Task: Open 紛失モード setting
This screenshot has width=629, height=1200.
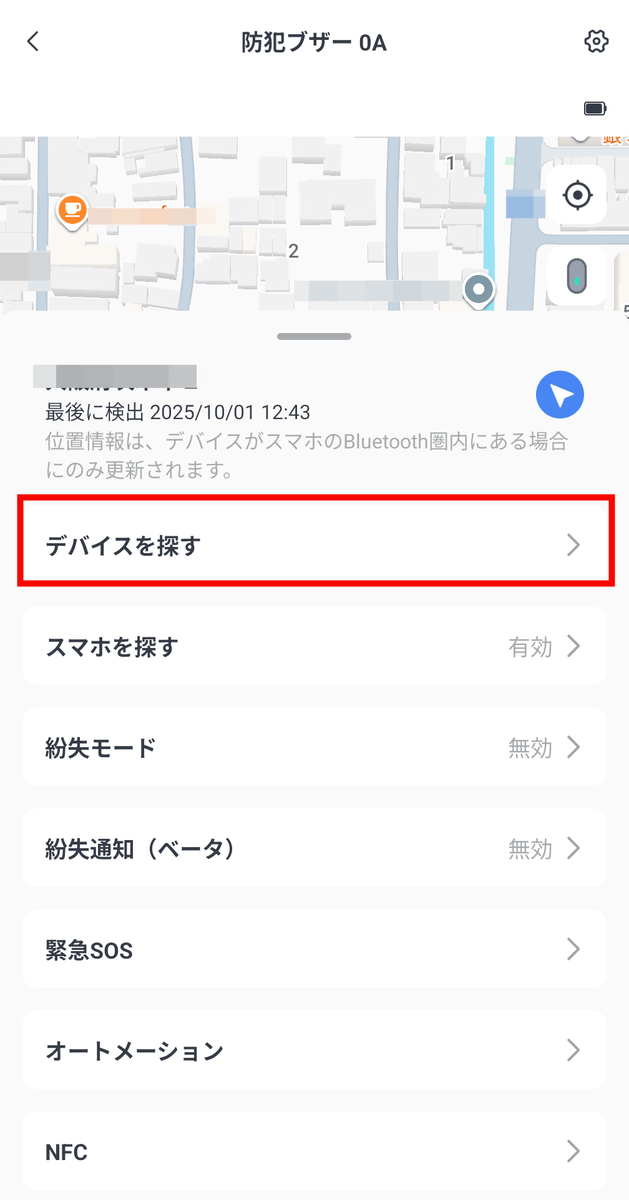Action: pos(314,748)
